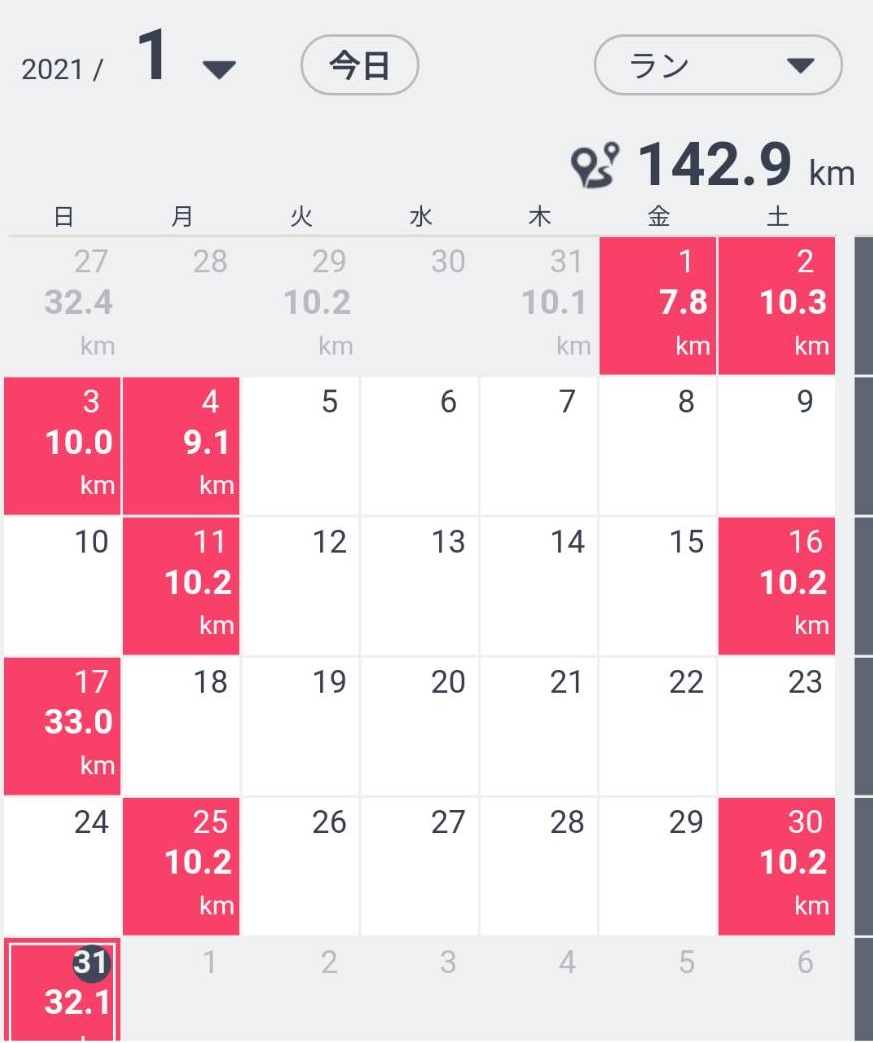873x1043 pixels.
Task: Tap the greyed December 29 run of 10.2 km
Action: point(301,305)
